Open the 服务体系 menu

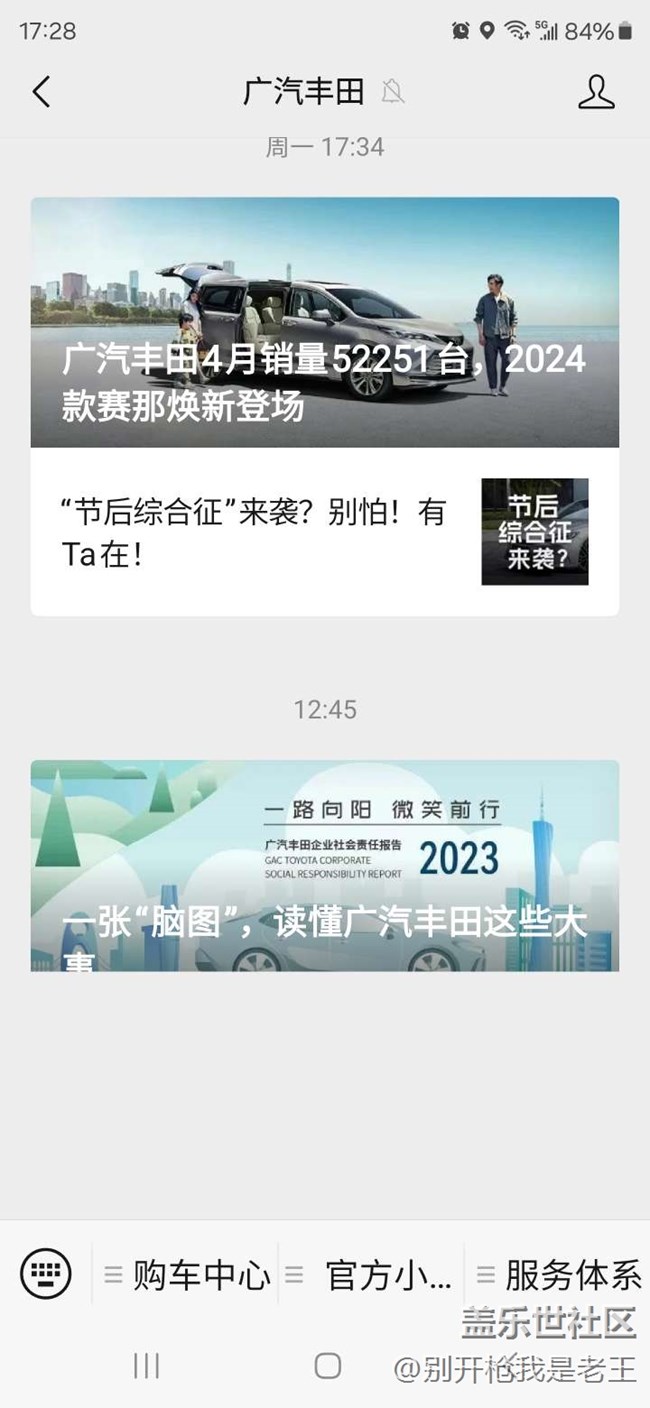coord(558,1275)
